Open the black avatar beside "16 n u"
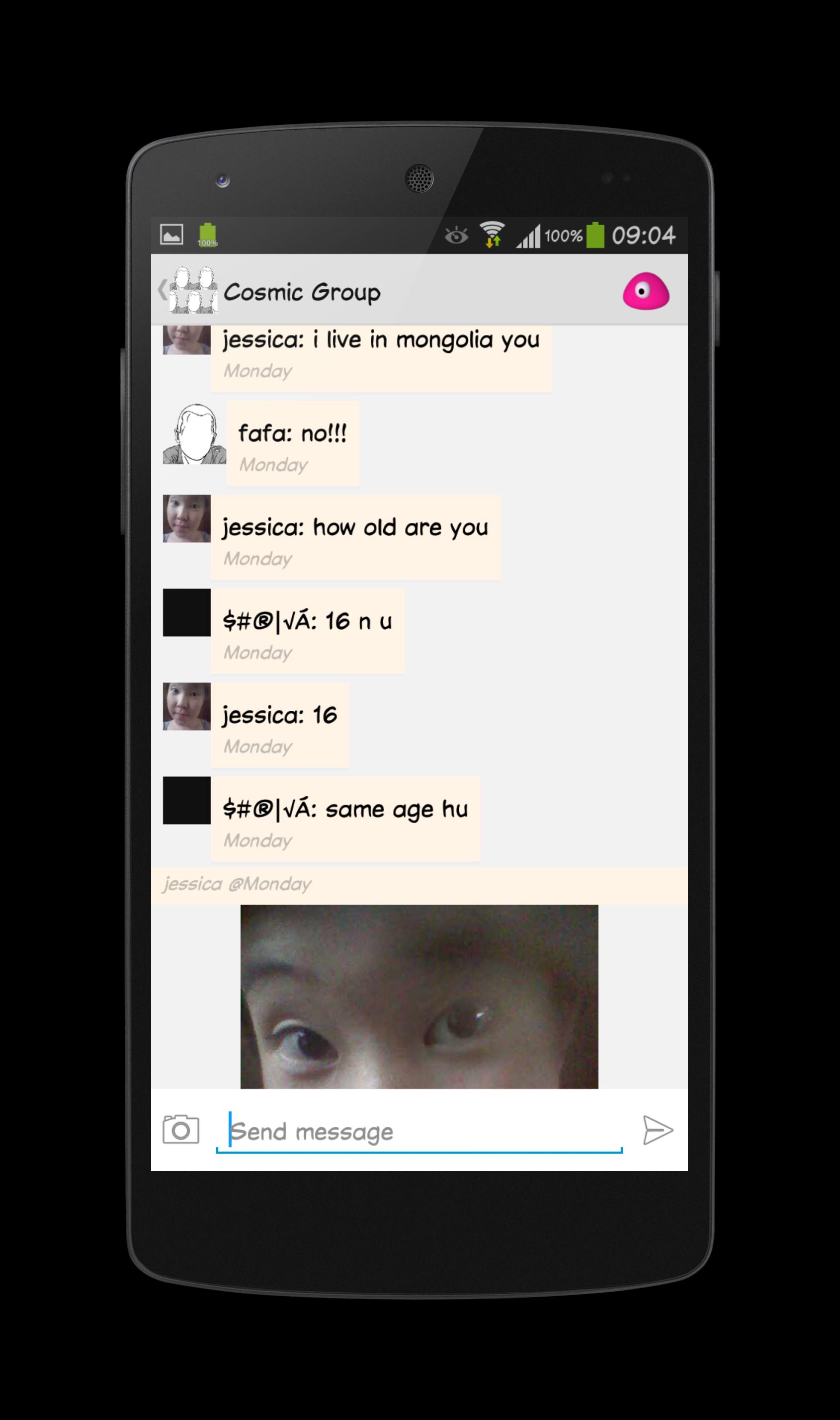This screenshot has height=1420, width=840. click(x=187, y=612)
